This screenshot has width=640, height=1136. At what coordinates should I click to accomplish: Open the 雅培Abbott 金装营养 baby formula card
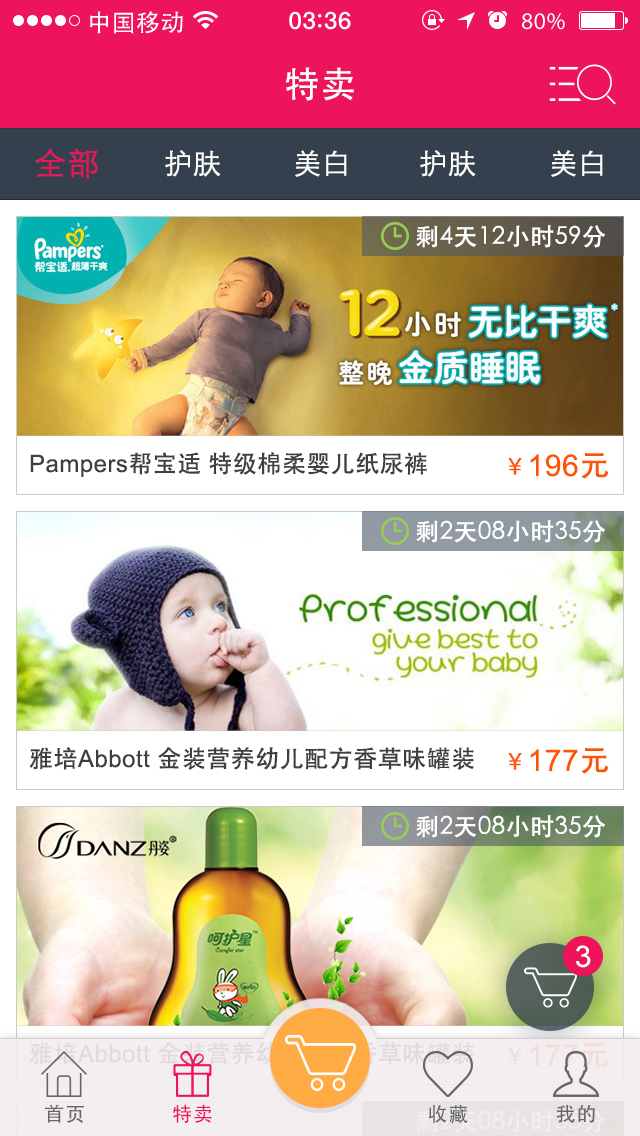320,650
